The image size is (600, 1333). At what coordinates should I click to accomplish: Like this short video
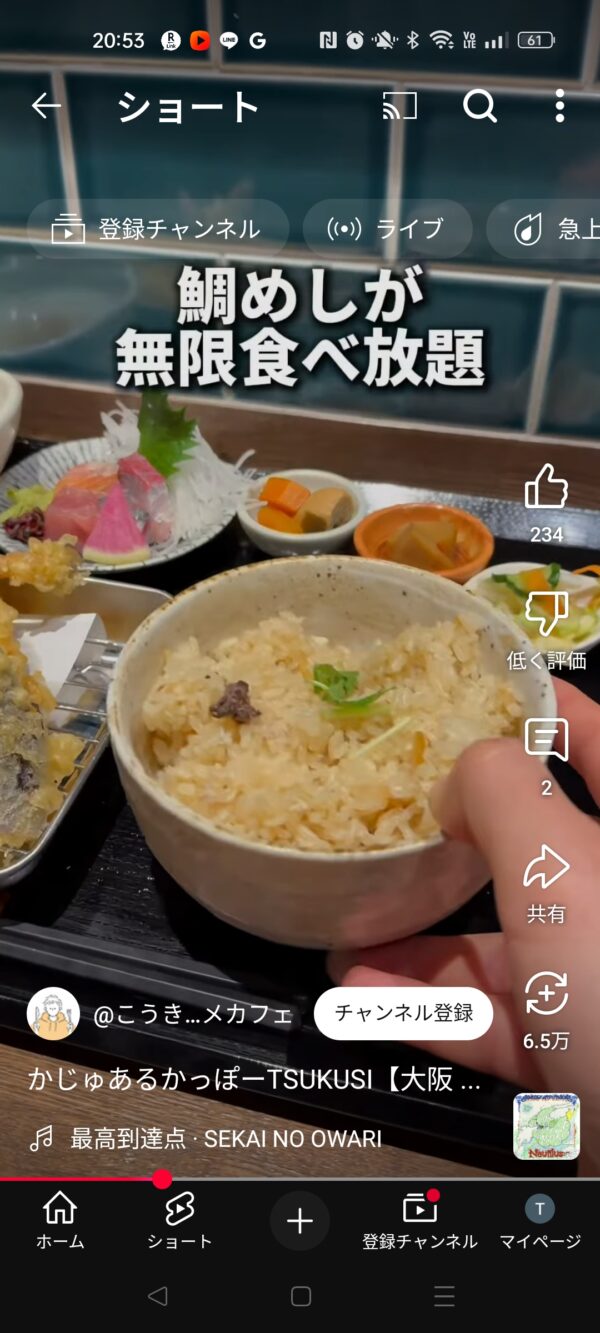pyautogui.click(x=546, y=488)
